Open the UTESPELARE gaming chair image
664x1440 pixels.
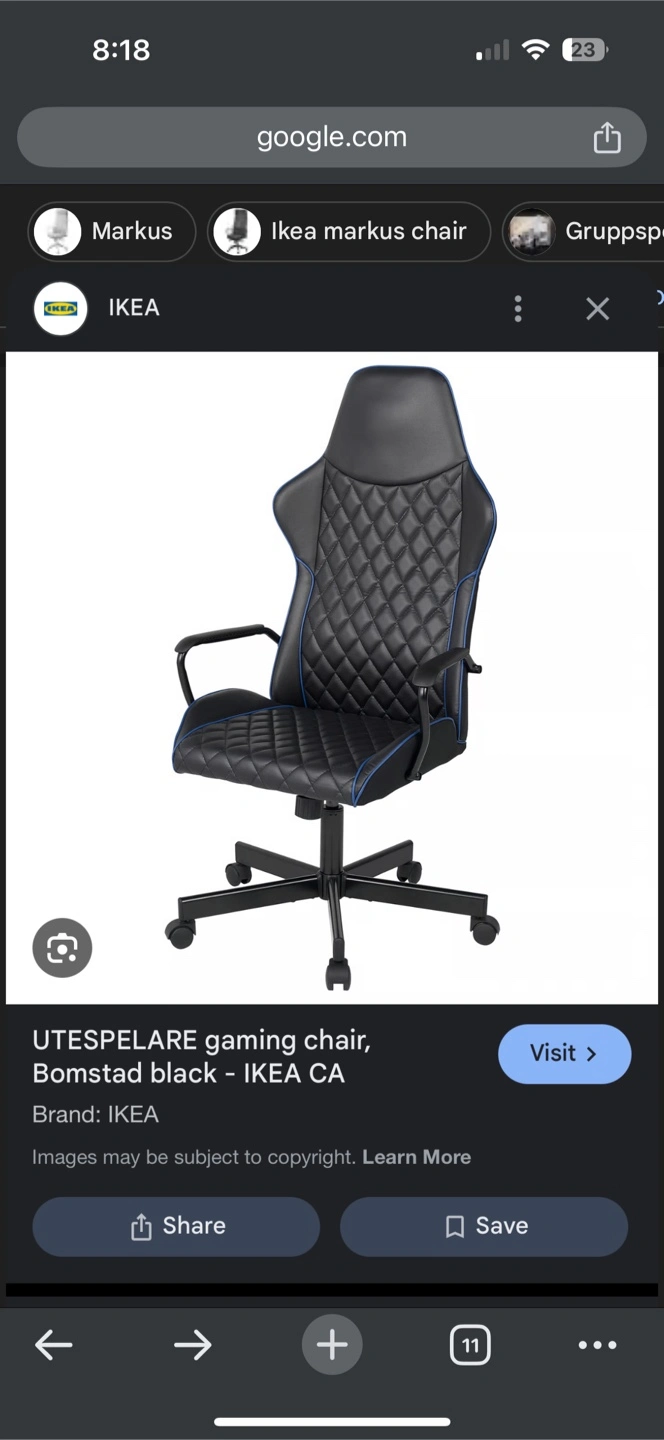click(x=332, y=677)
